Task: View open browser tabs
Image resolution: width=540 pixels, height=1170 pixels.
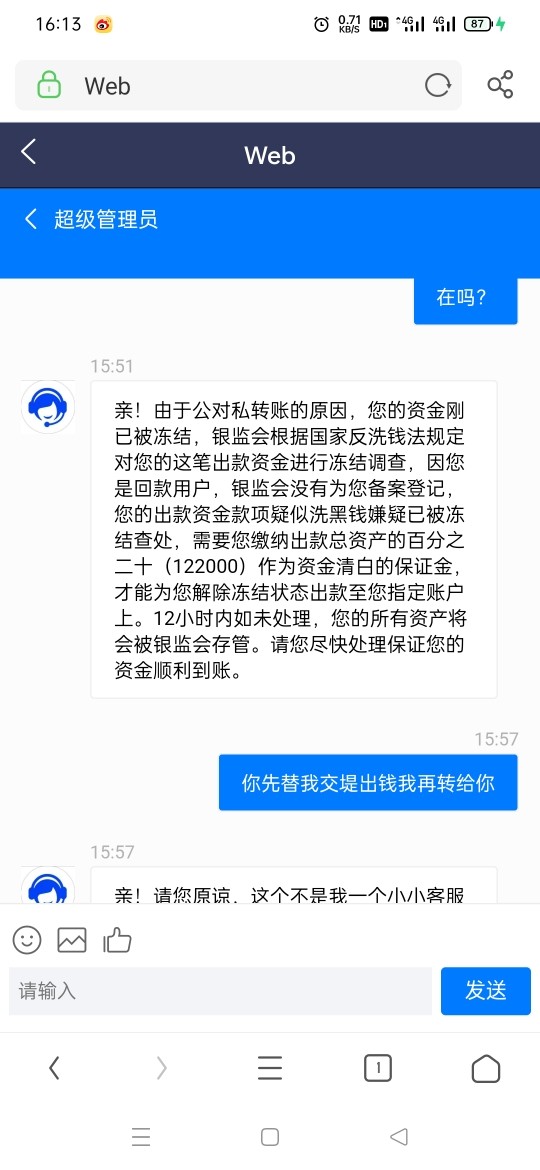Action: click(378, 1069)
